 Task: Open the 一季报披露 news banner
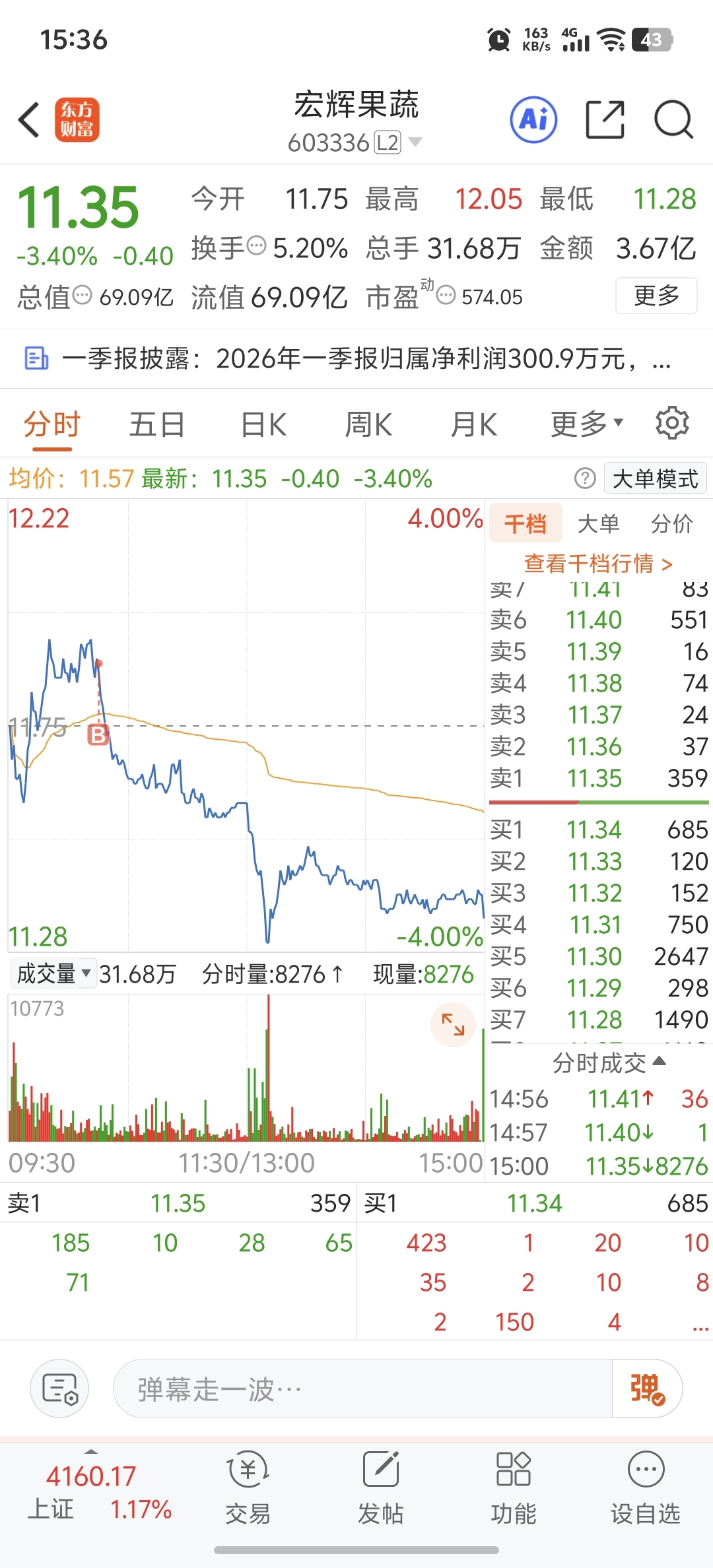[356, 359]
